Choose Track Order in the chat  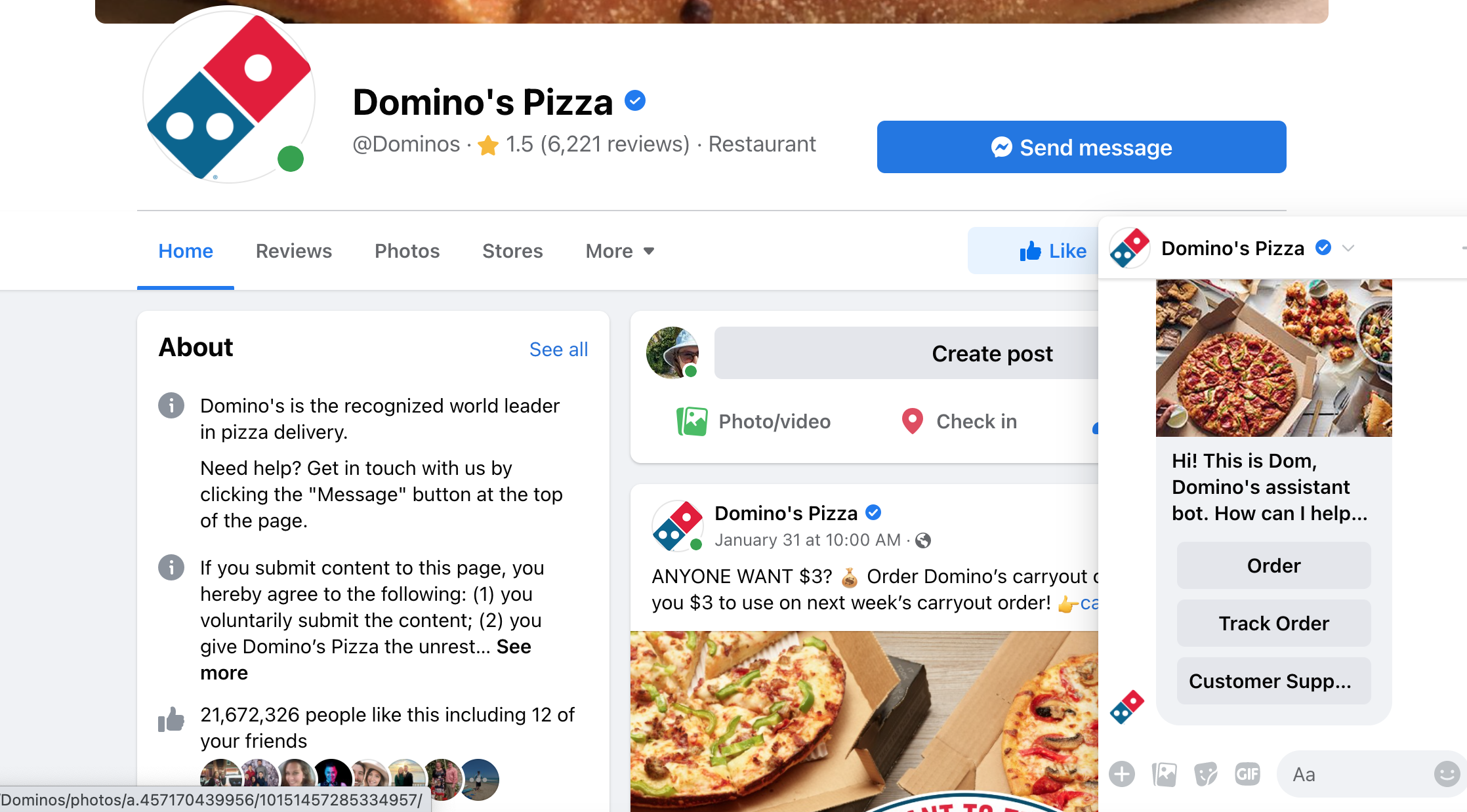click(x=1273, y=623)
